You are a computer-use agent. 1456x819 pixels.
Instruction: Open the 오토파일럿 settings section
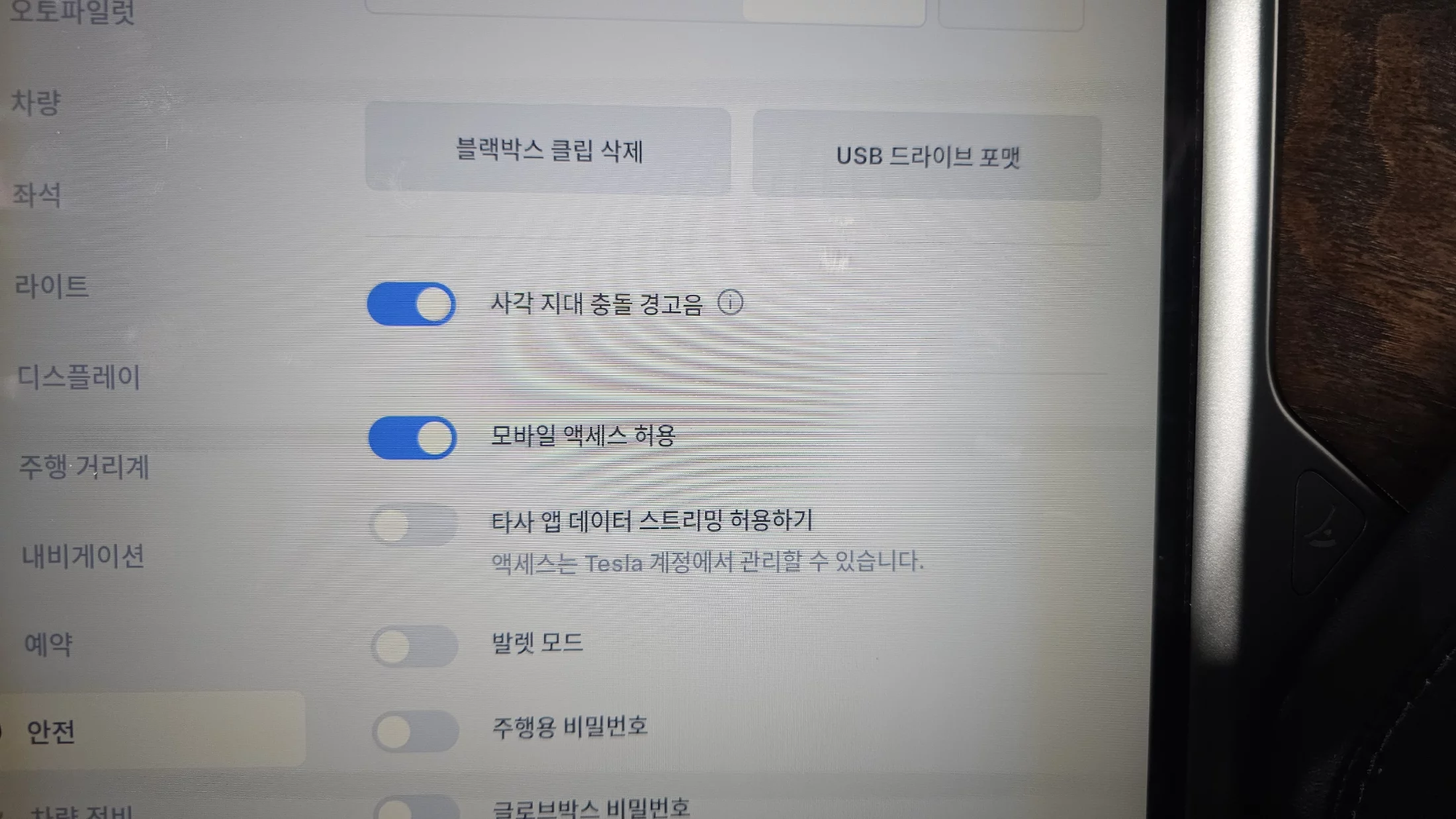tap(73, 11)
